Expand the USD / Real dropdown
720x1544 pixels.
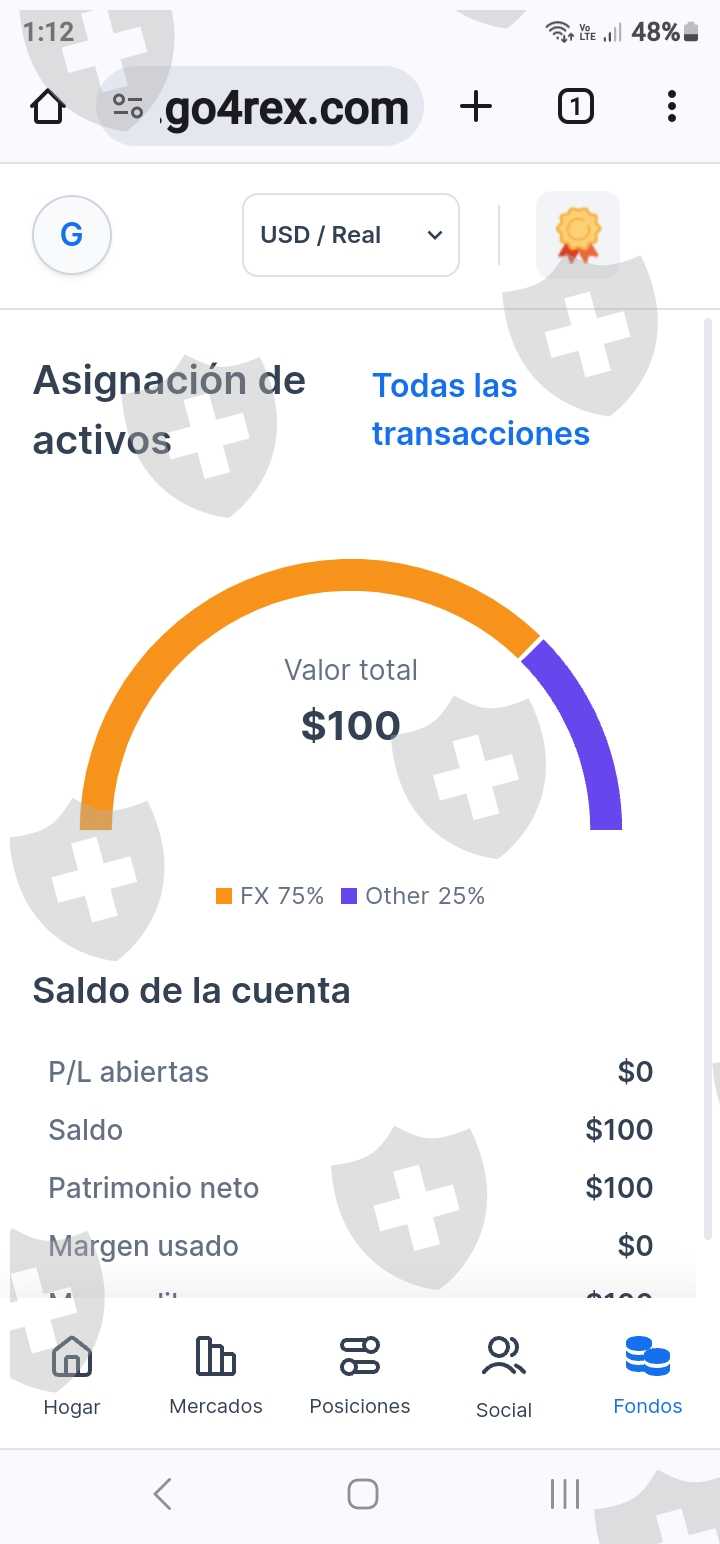(x=351, y=235)
